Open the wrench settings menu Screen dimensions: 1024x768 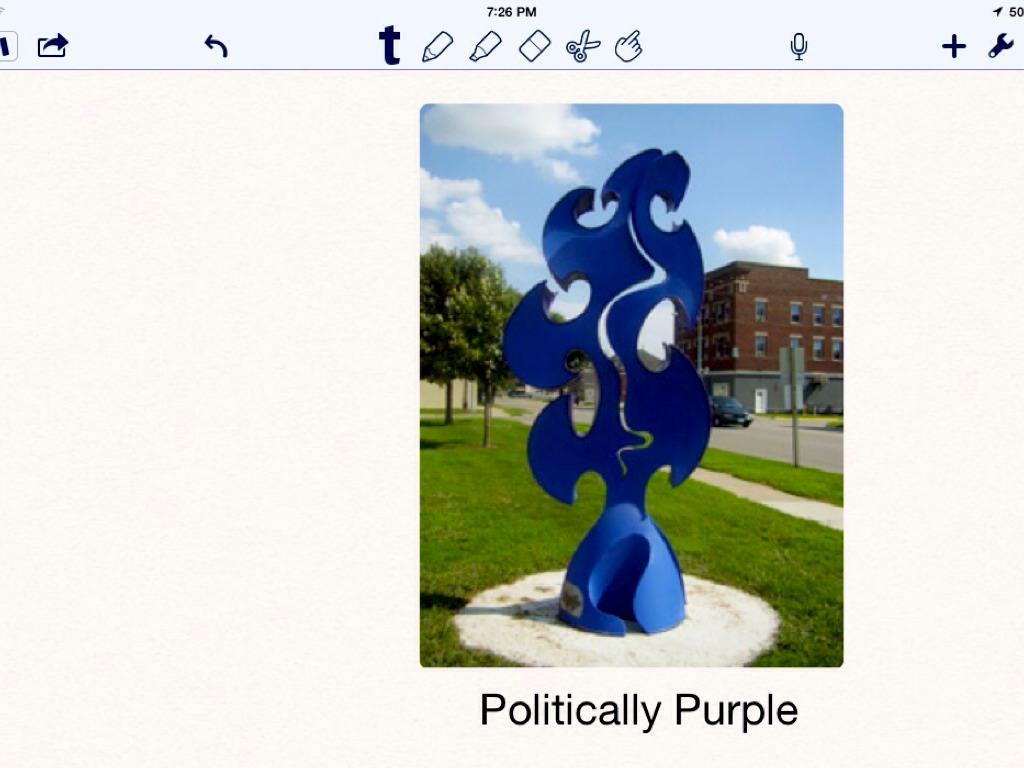tap(1000, 46)
